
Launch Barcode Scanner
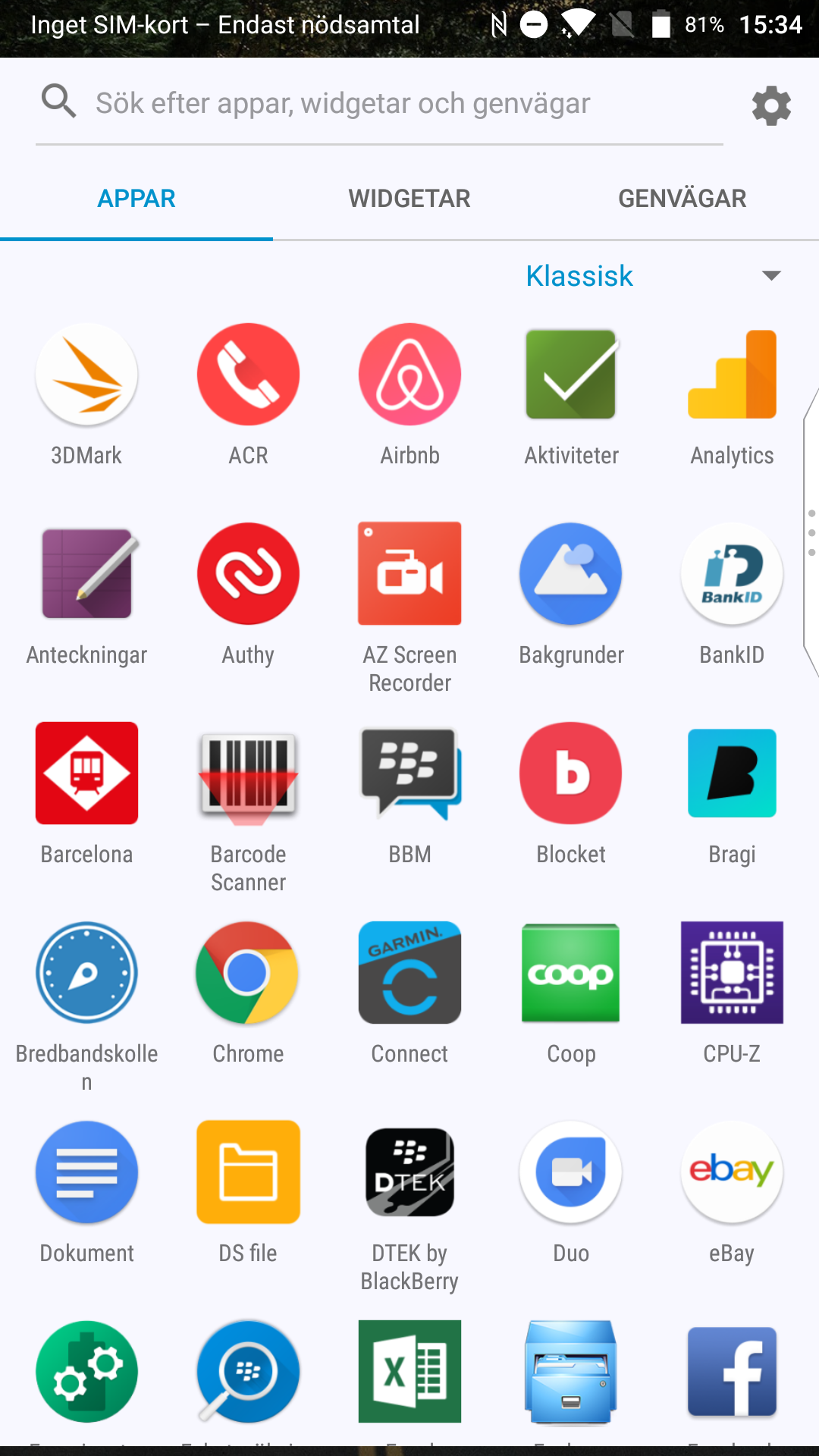coord(248,773)
